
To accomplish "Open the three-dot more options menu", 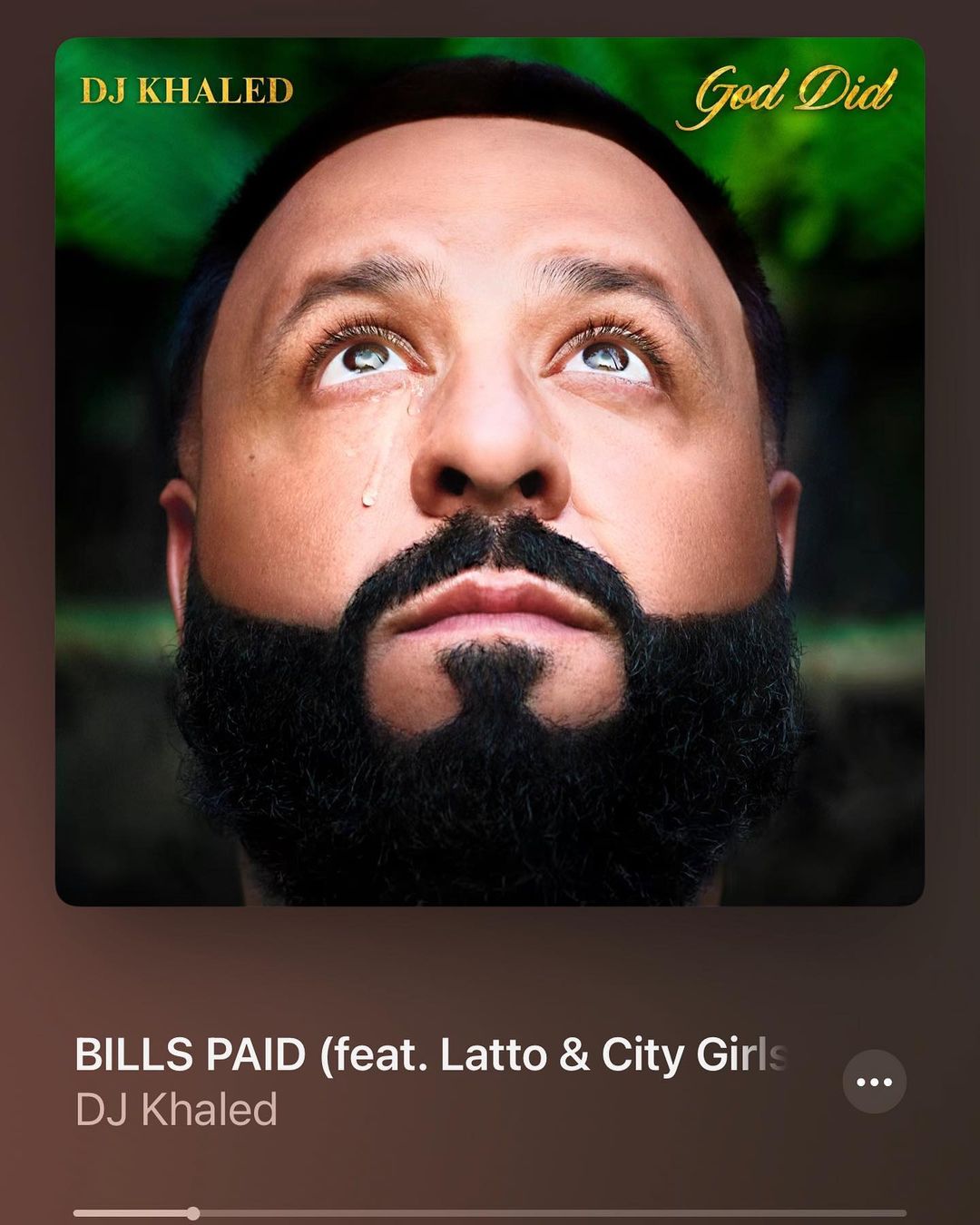I will (x=874, y=1082).
